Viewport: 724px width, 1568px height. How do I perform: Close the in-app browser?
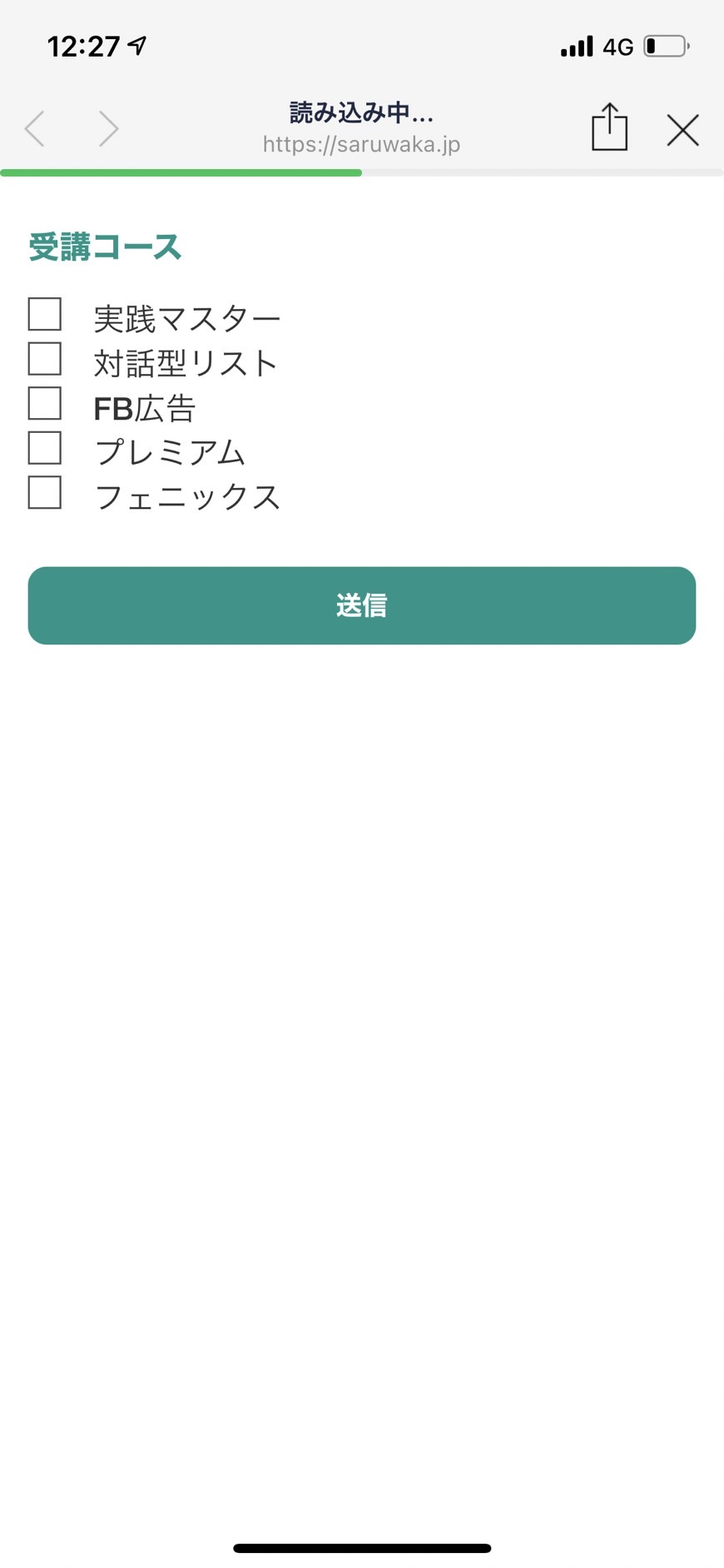[x=682, y=130]
